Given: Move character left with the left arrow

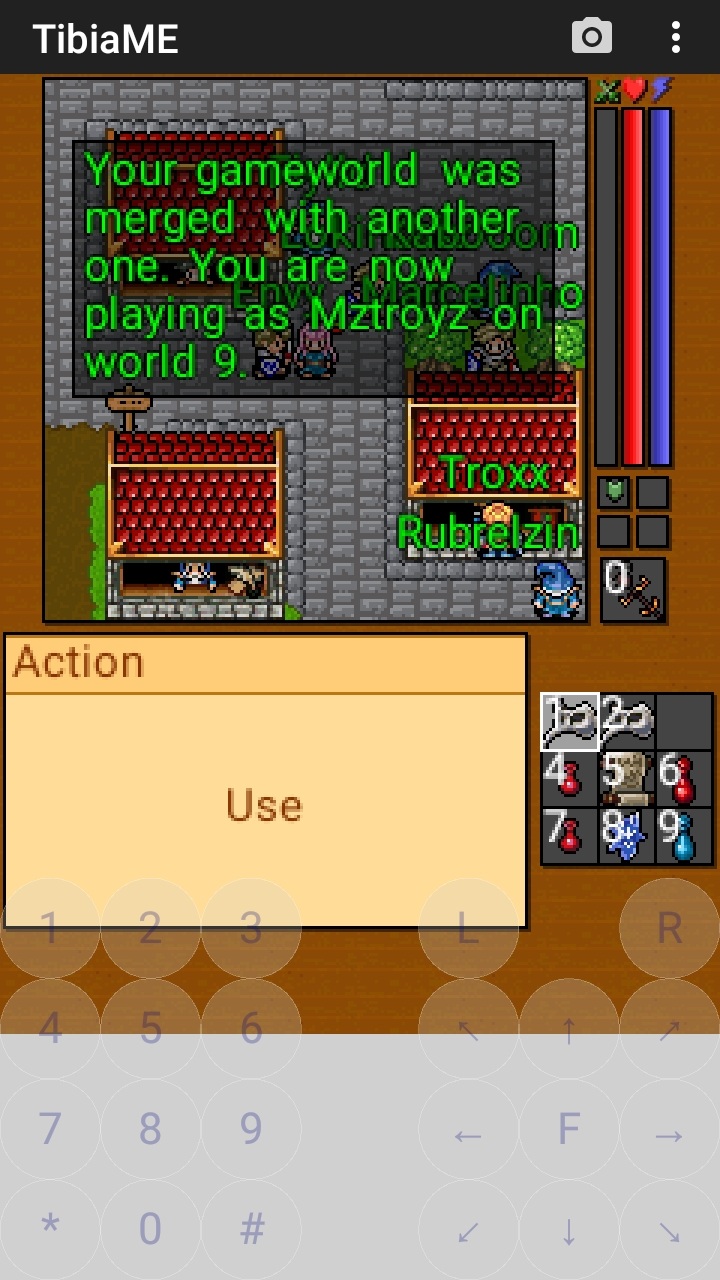Looking at the screenshot, I should tap(468, 1132).
